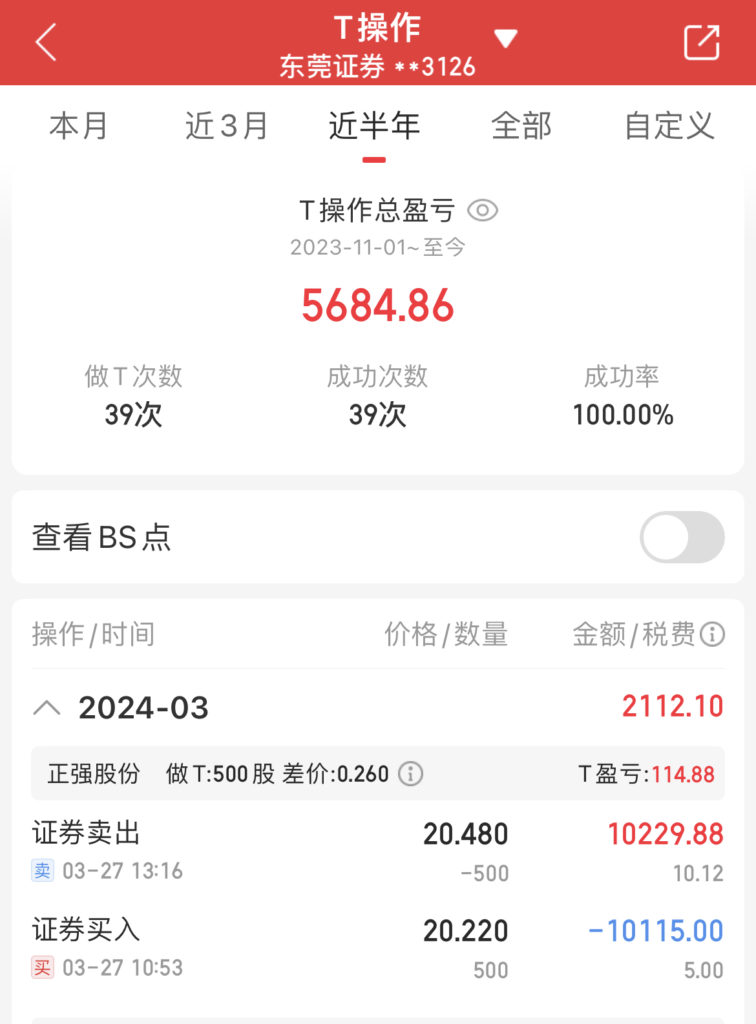Switch to the 近3月 tab
This screenshot has height=1024, width=756.
coord(227,126)
